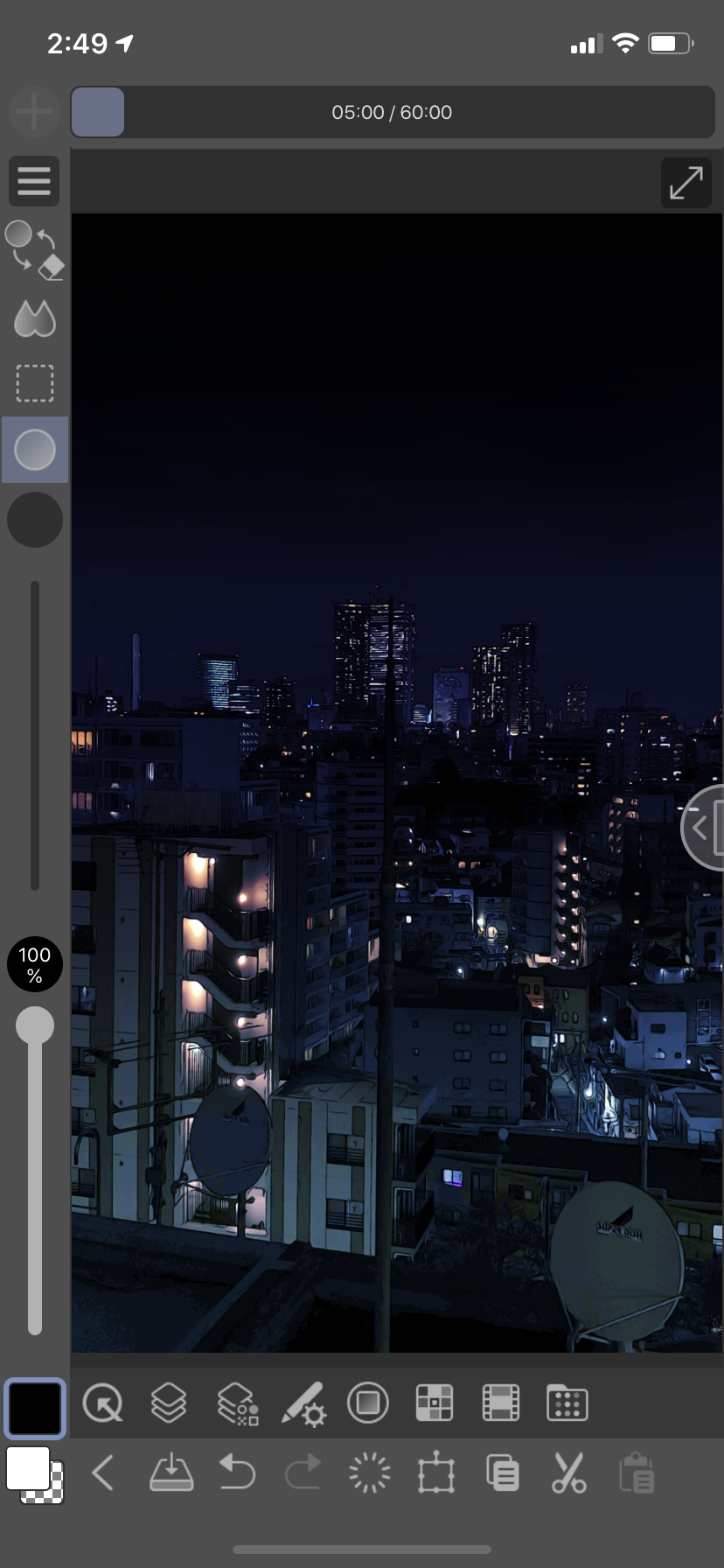Expand canvas to full screen
Viewport: 724px width, 1568px height.
tap(686, 183)
